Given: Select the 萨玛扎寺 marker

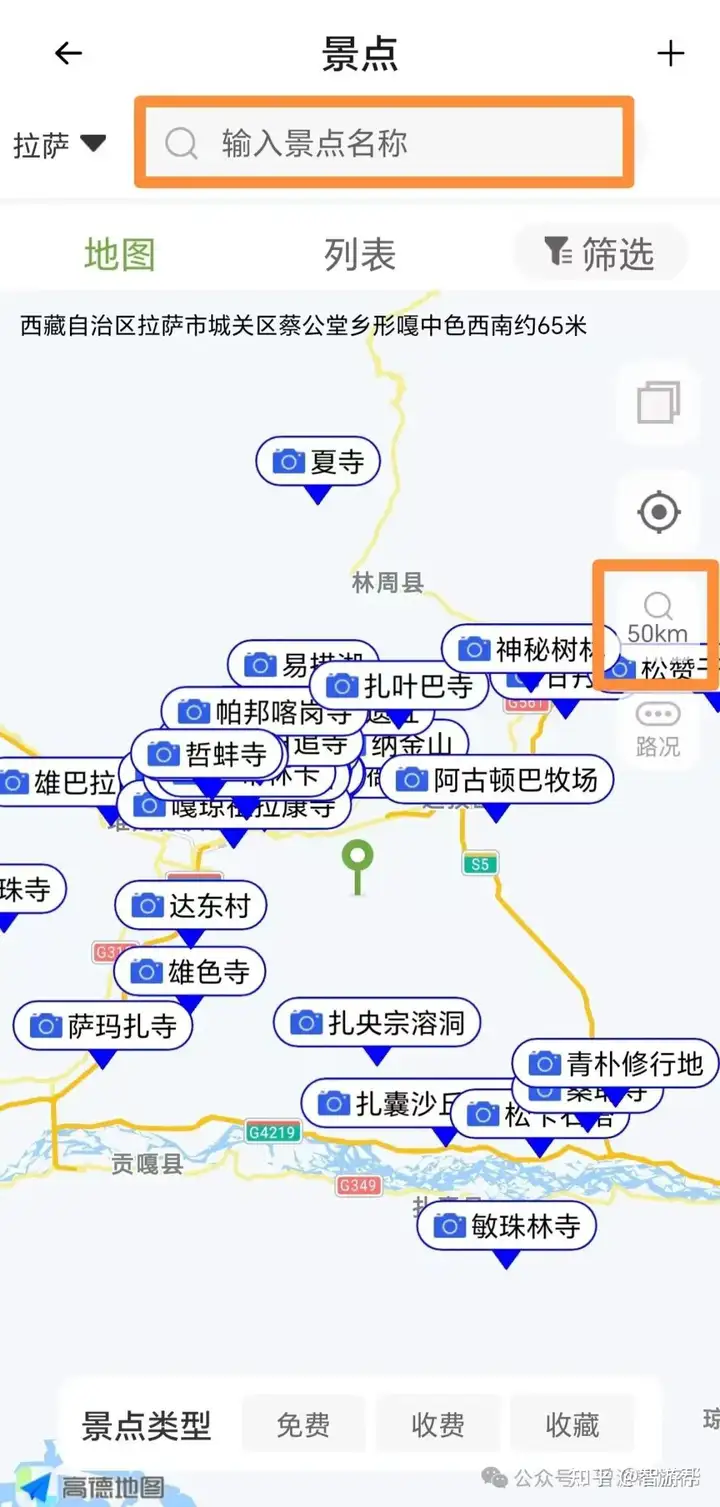Looking at the screenshot, I should click(103, 1026).
